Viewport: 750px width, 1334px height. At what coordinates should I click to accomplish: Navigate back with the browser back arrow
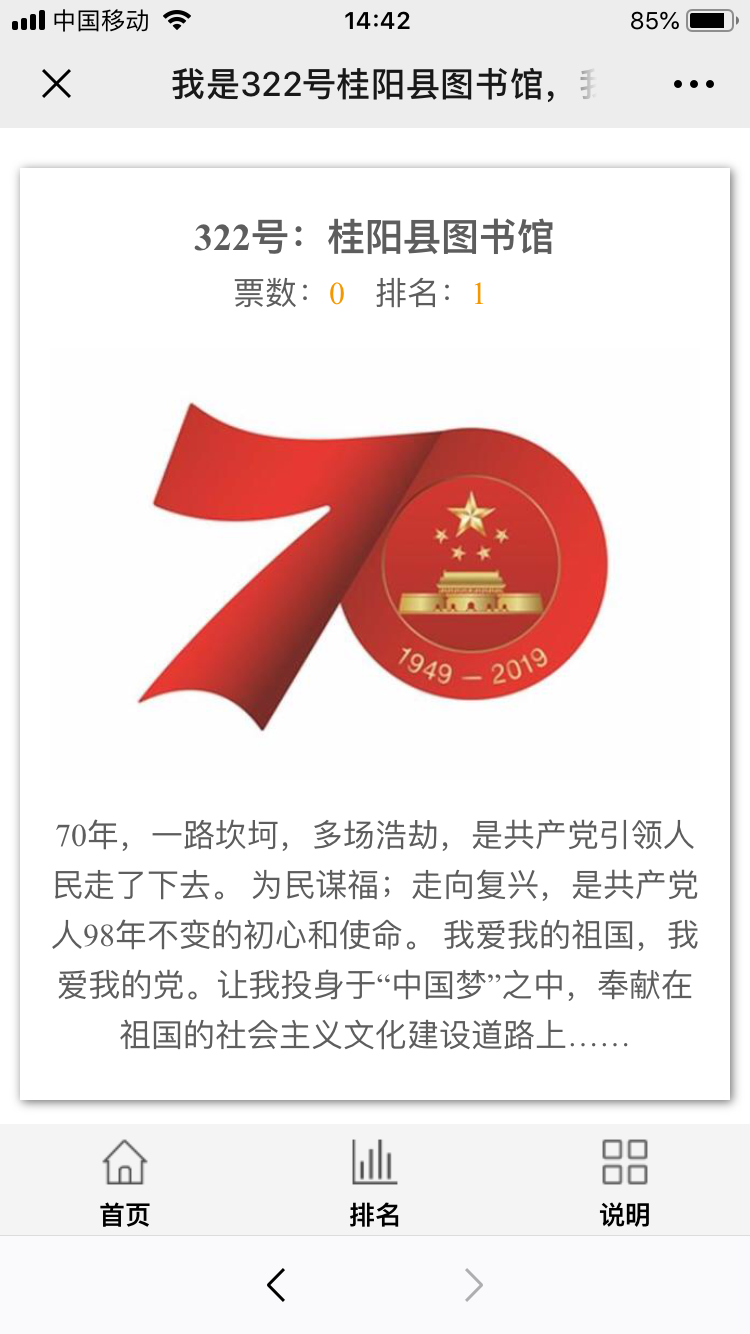pyautogui.click(x=277, y=1285)
